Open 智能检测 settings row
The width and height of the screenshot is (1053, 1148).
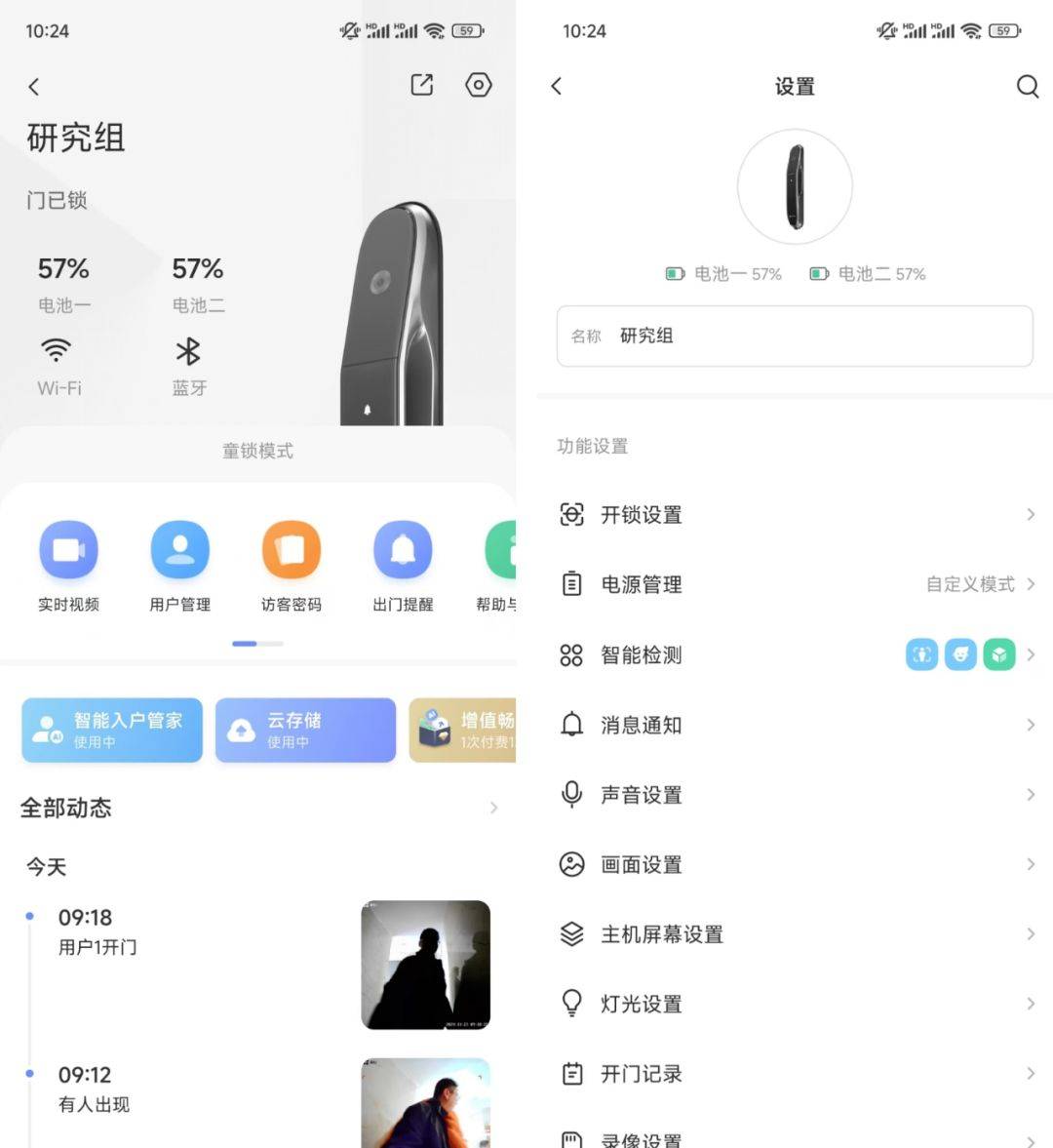tap(794, 654)
